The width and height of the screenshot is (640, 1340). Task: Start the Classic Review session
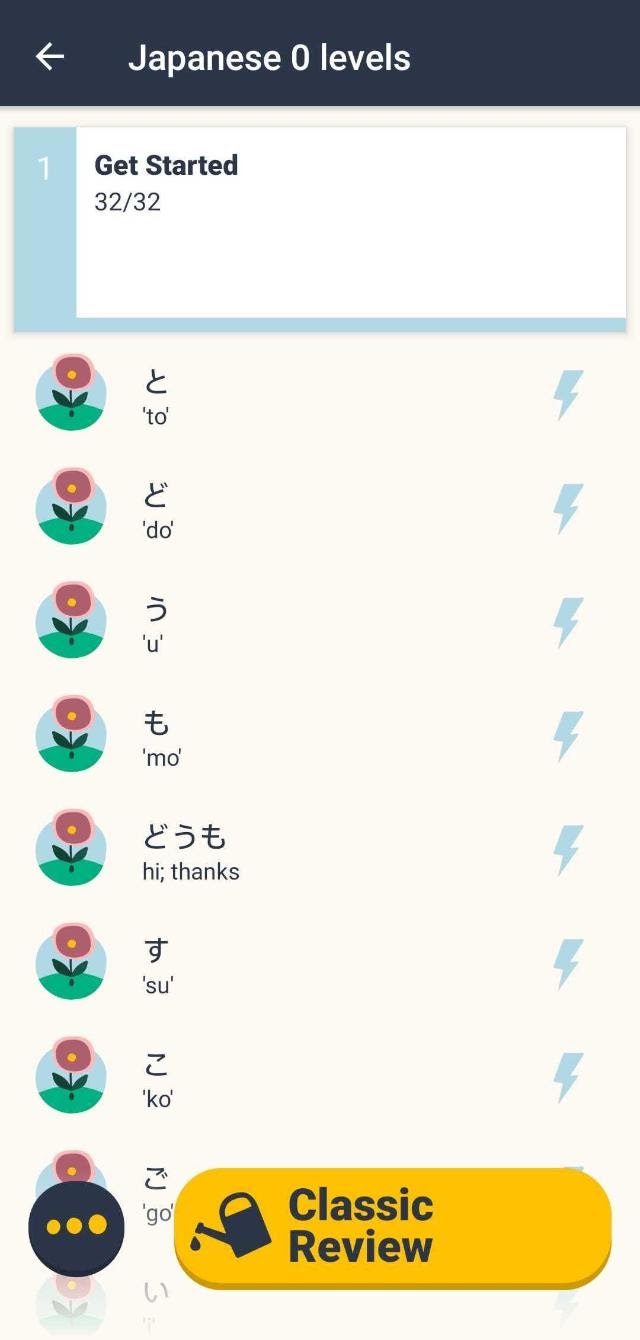(x=392, y=1226)
